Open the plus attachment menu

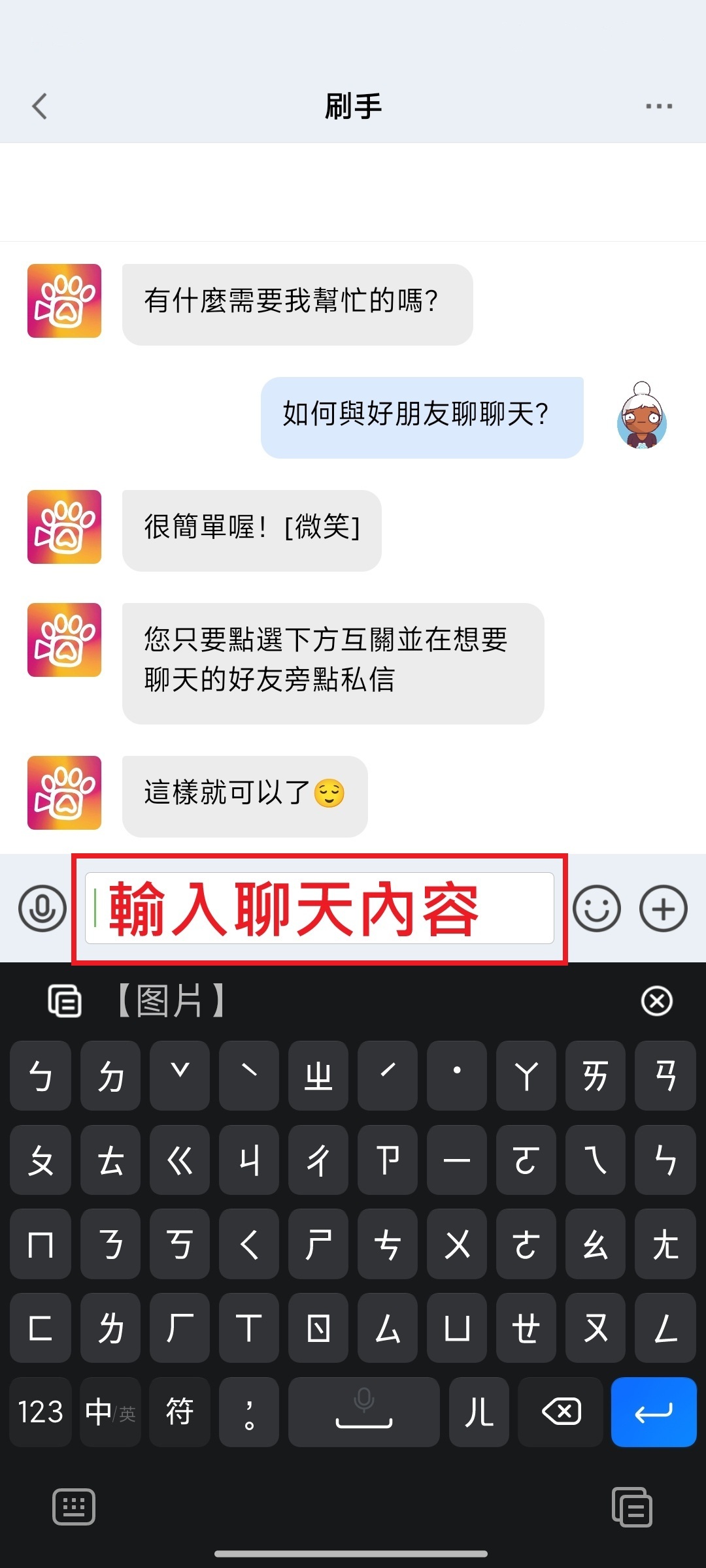(663, 909)
